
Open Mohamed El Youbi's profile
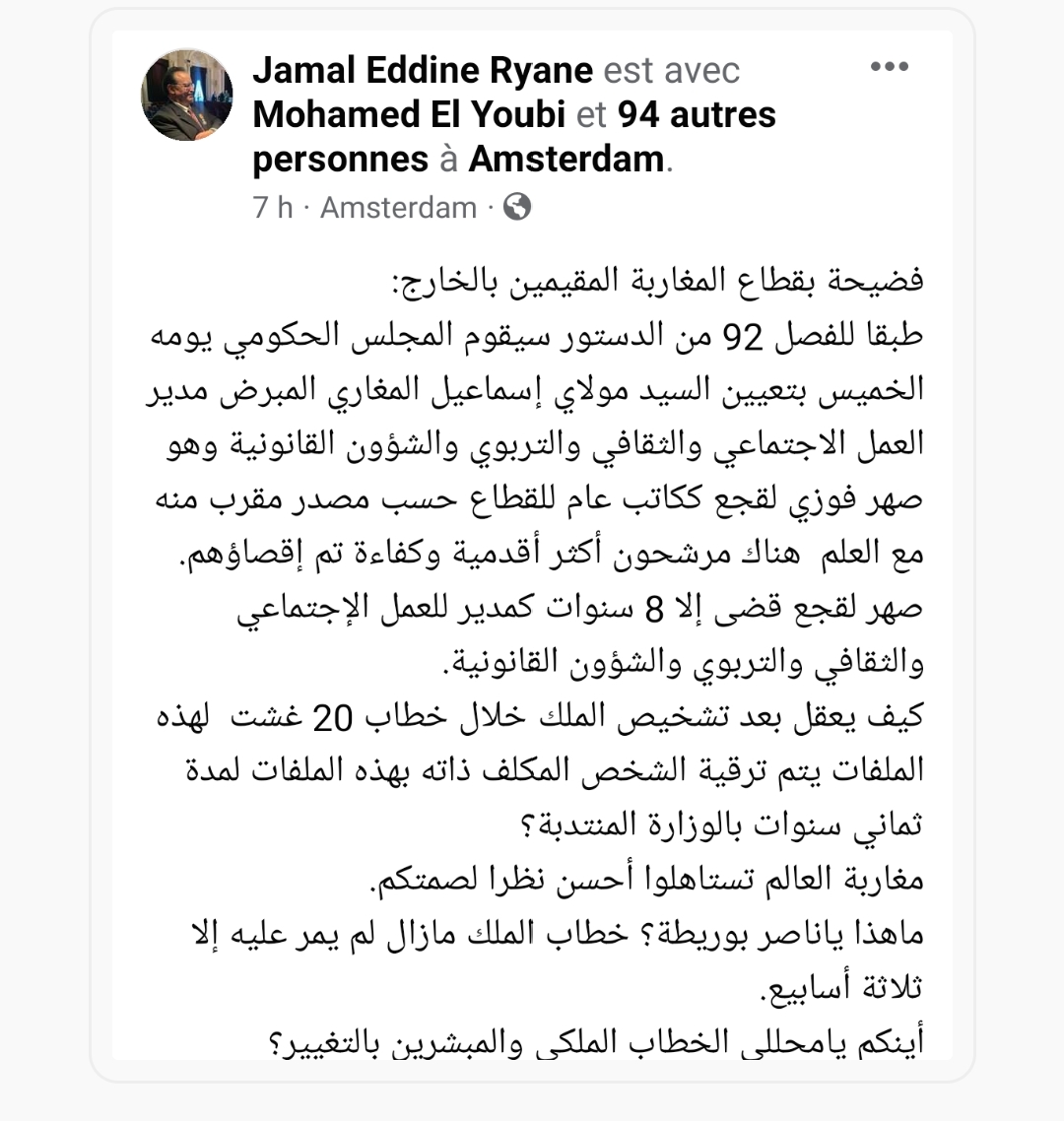(409, 114)
